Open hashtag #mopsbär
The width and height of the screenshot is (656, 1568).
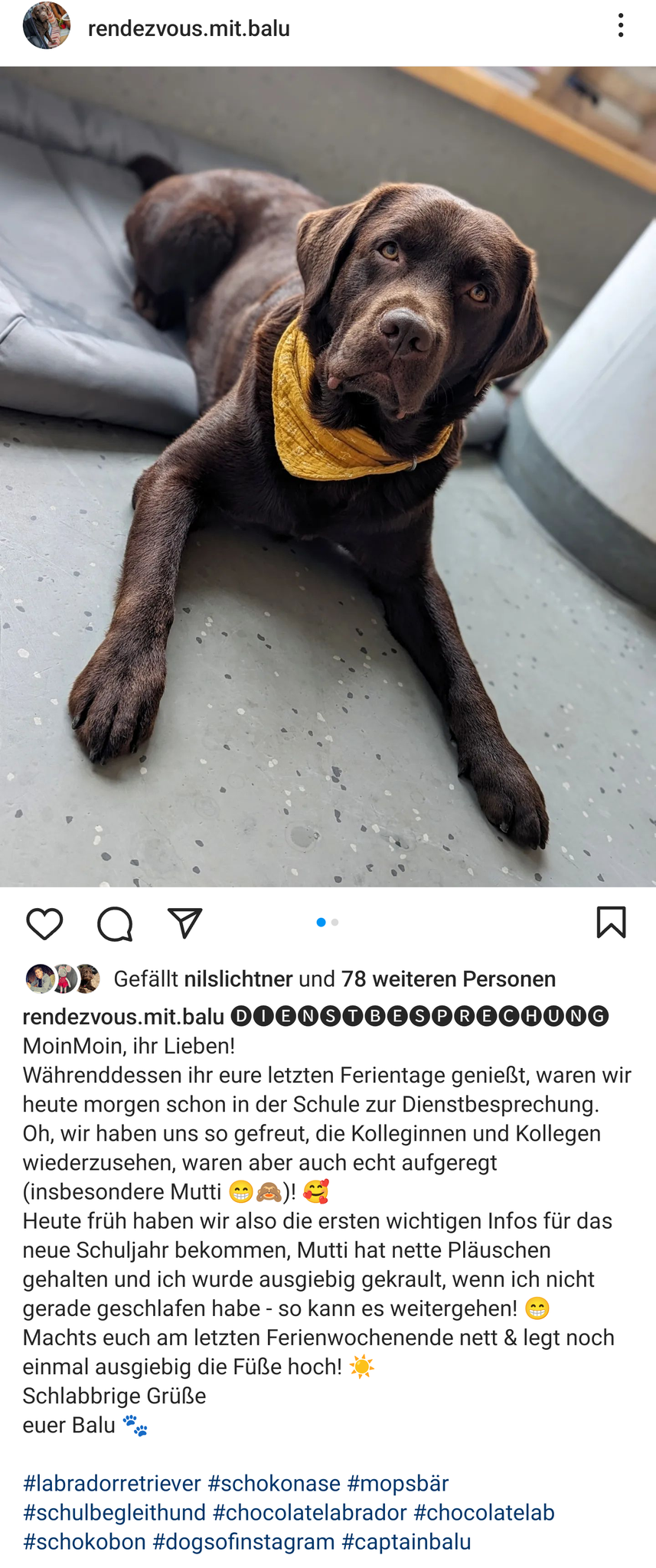pyautogui.click(x=398, y=1483)
